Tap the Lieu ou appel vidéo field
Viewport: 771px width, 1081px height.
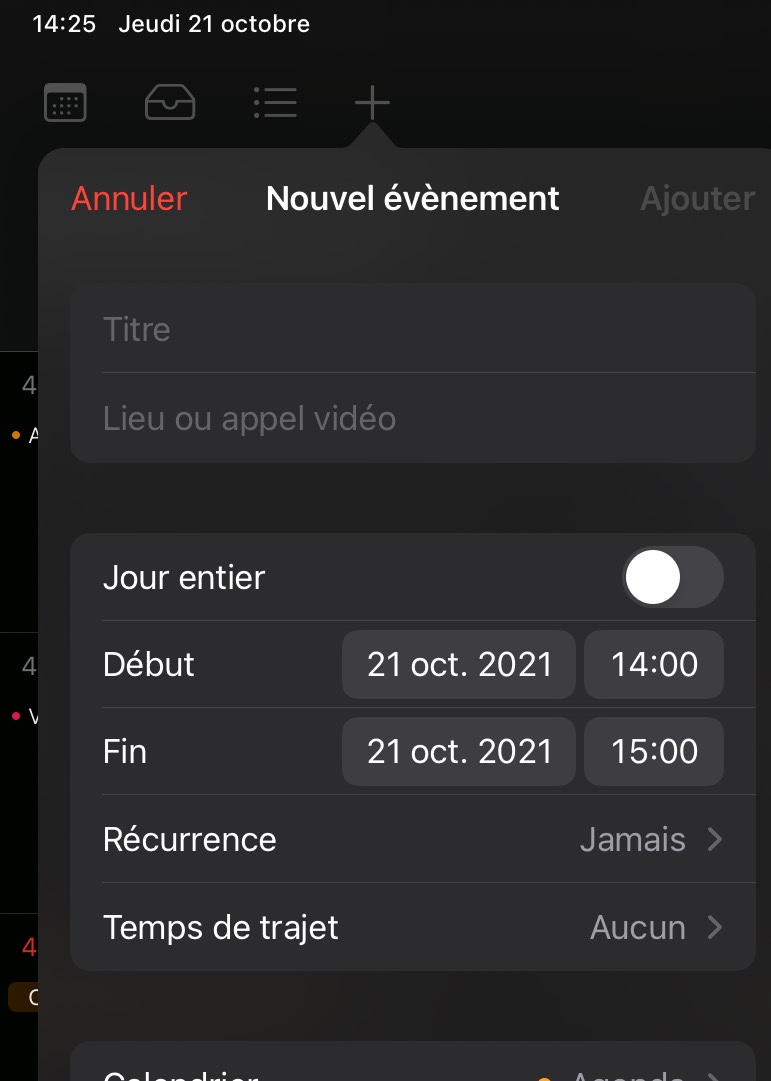(412, 418)
